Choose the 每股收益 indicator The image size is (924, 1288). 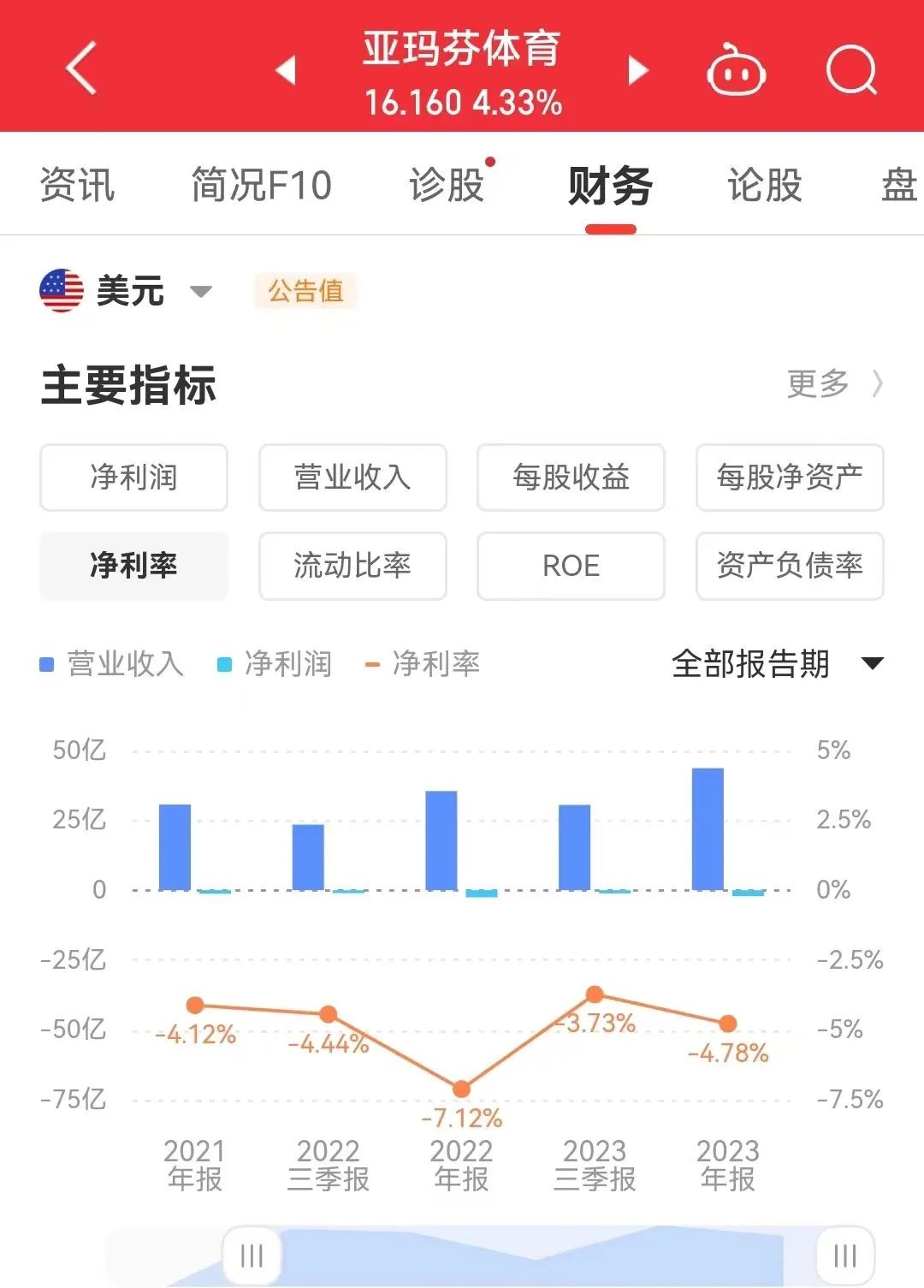[x=571, y=478]
